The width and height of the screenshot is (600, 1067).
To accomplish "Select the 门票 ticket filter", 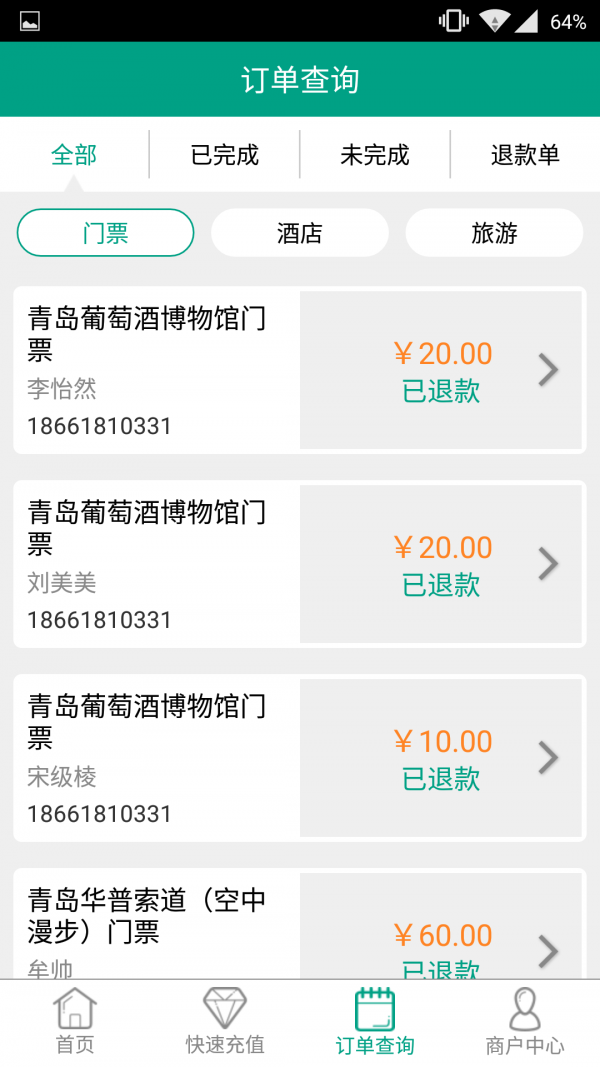I will [105, 233].
